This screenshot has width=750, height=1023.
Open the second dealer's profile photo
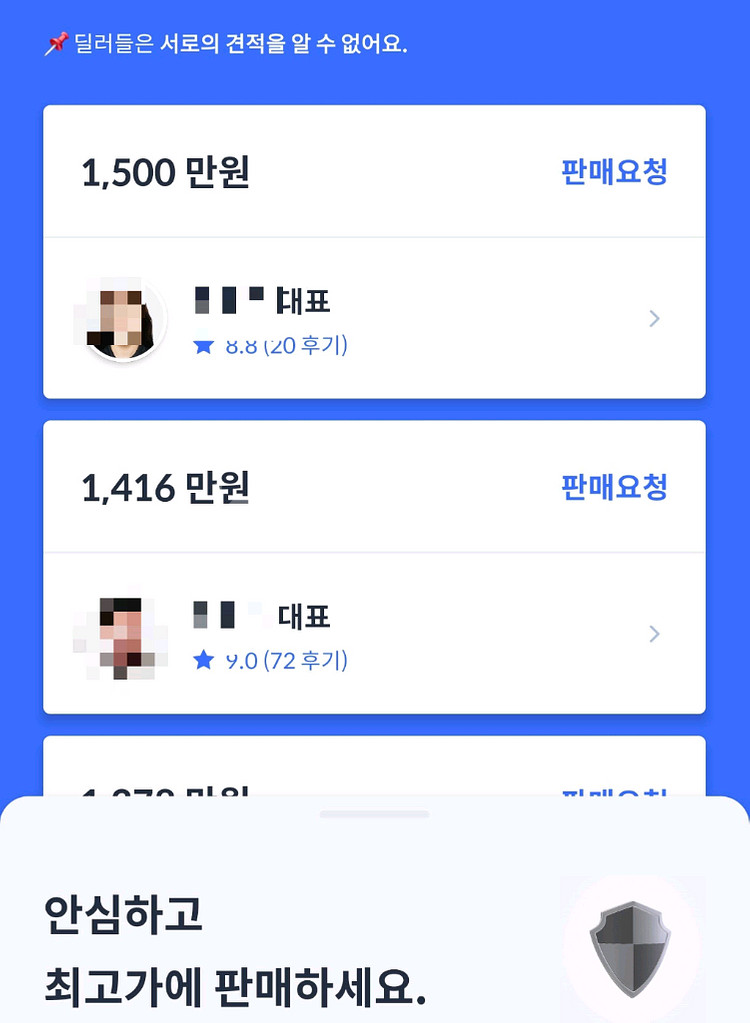pos(120,633)
